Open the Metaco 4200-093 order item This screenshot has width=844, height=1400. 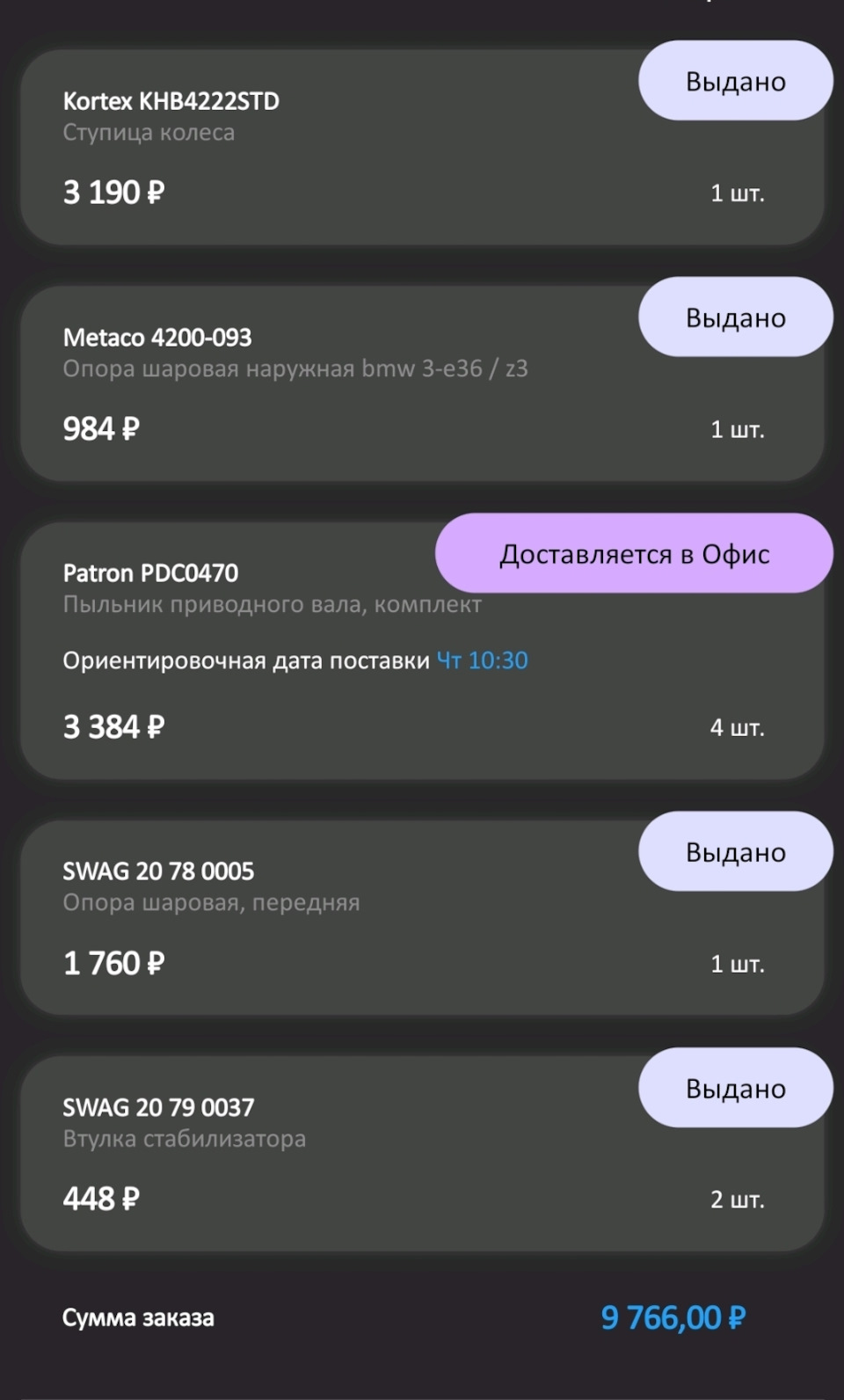tap(352, 387)
